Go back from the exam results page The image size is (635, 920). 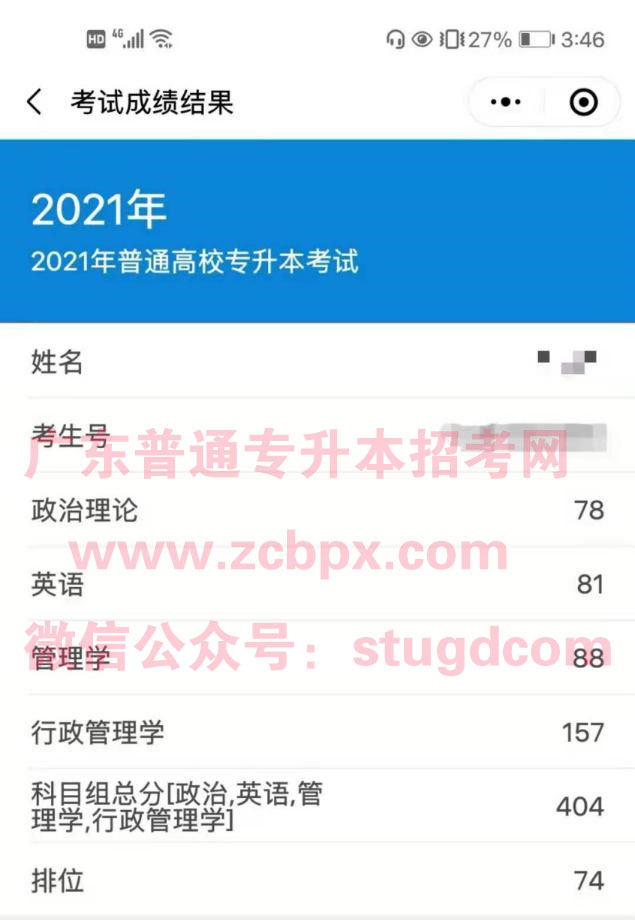pyautogui.click(x=35, y=102)
